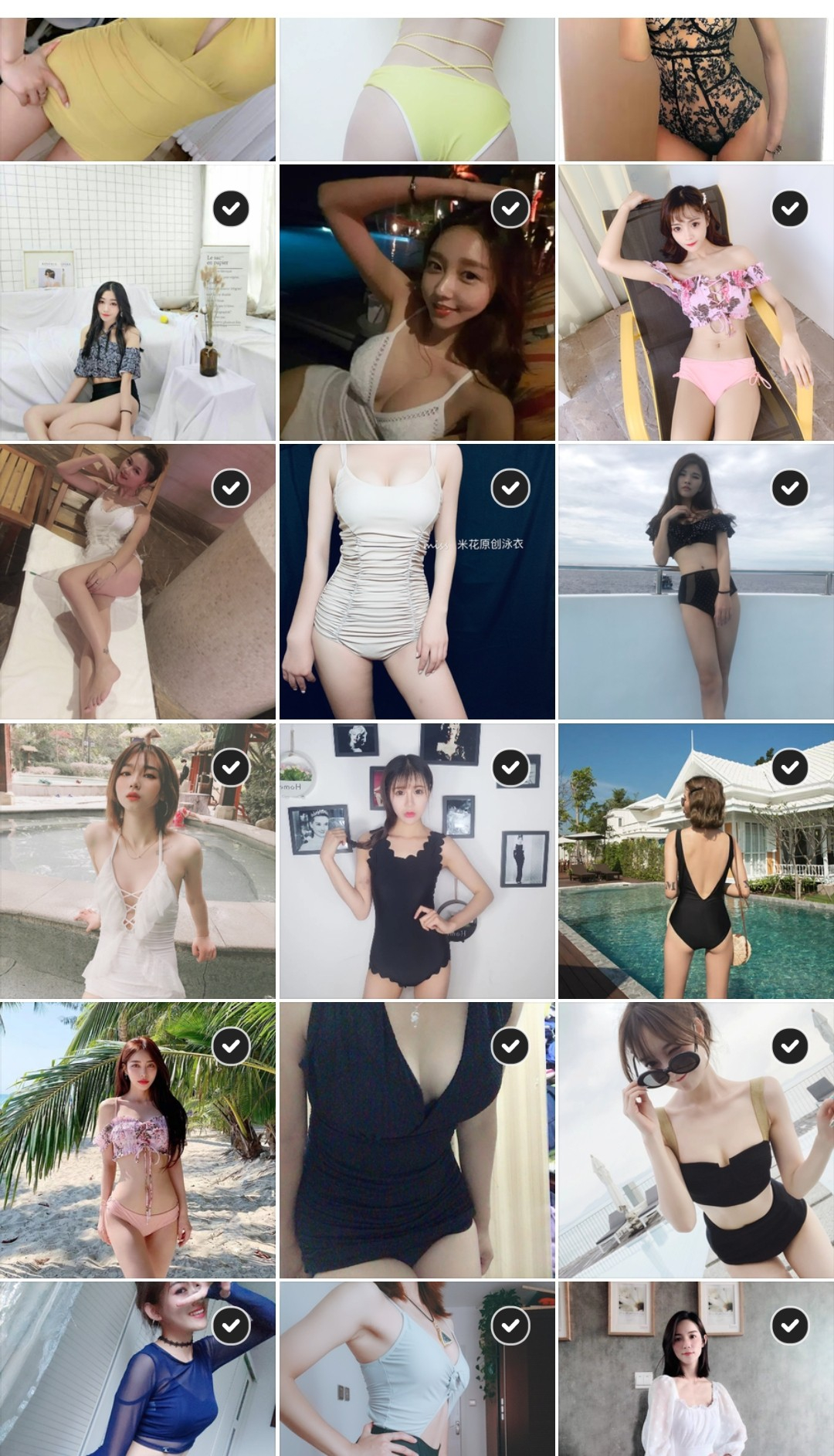Screen dimensions: 834x1456
Task: Deselect the photo beside the wooden bench
Action: 231,488
